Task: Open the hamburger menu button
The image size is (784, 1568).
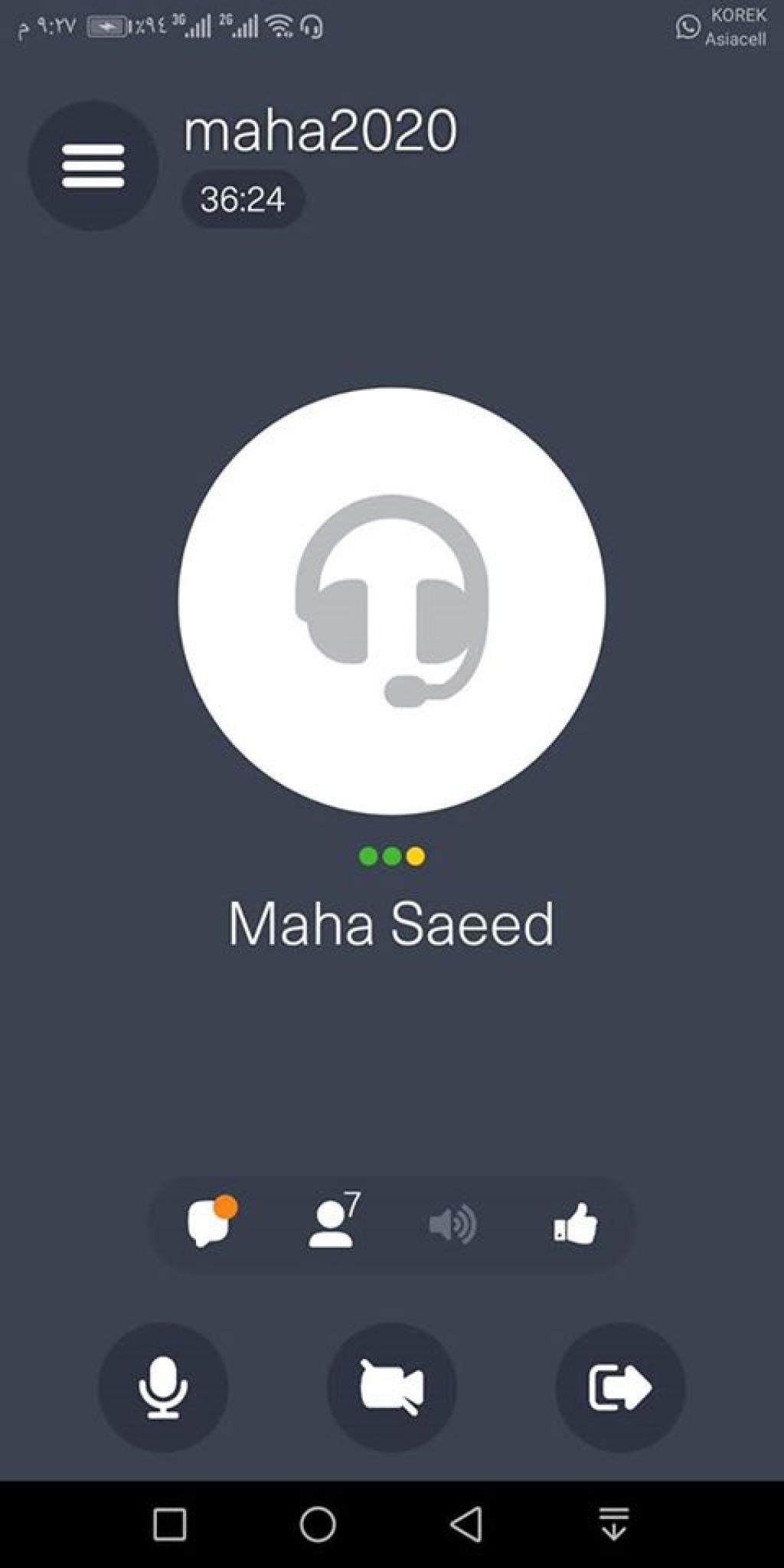Action: point(93,165)
